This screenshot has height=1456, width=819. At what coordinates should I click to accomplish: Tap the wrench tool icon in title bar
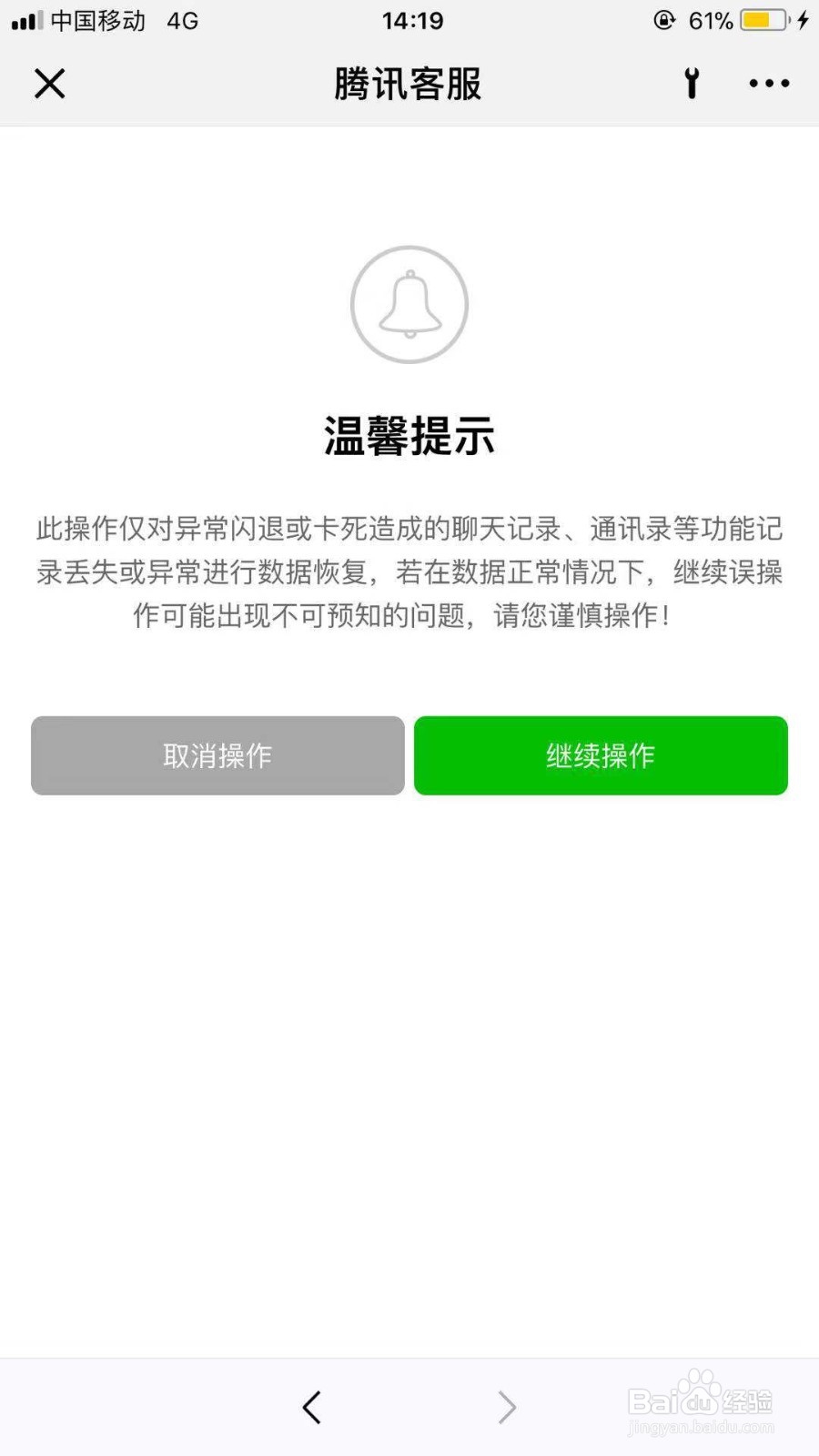pos(693,83)
